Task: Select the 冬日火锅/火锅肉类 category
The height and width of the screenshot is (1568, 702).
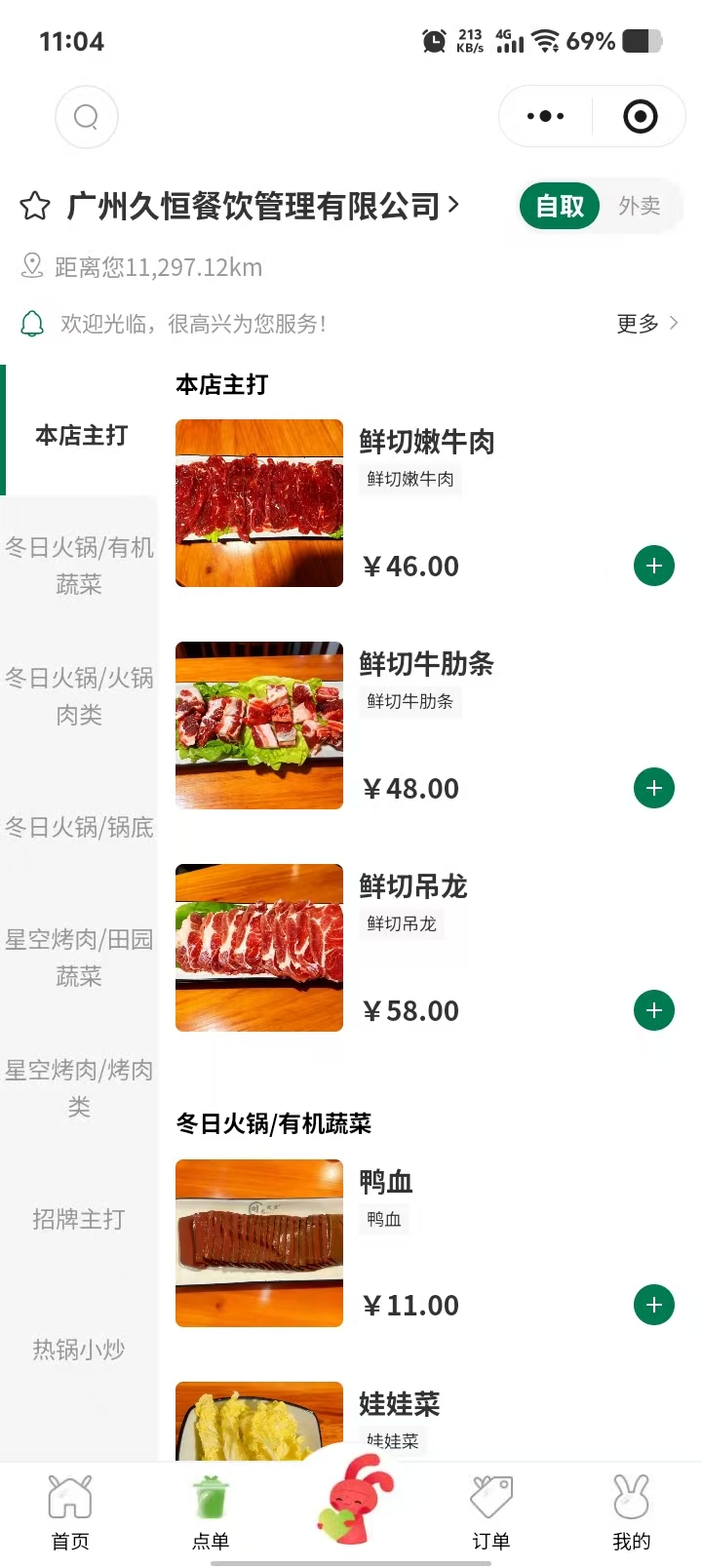Action: pyautogui.click(x=79, y=696)
